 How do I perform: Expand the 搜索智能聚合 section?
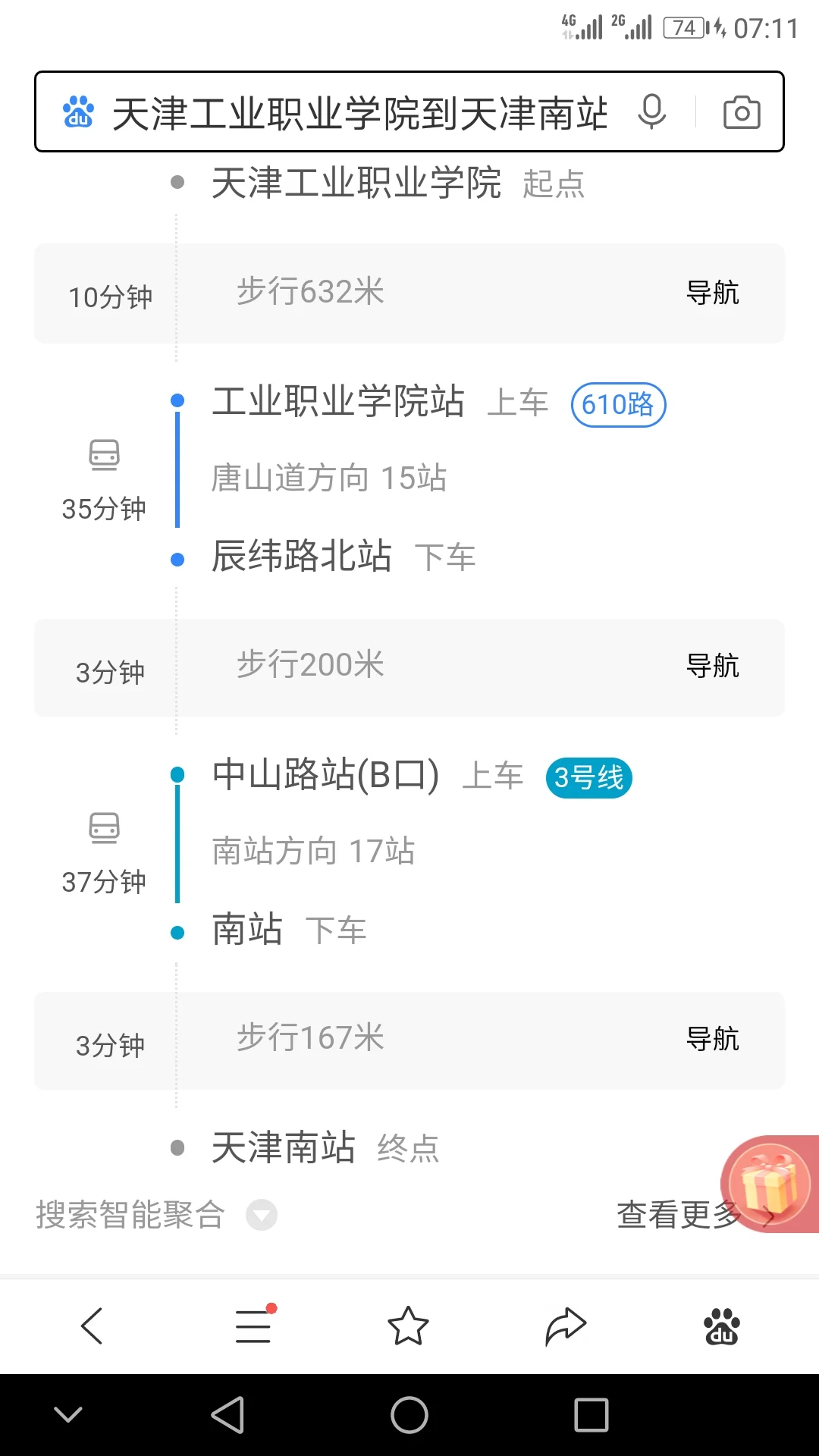pos(262,1215)
